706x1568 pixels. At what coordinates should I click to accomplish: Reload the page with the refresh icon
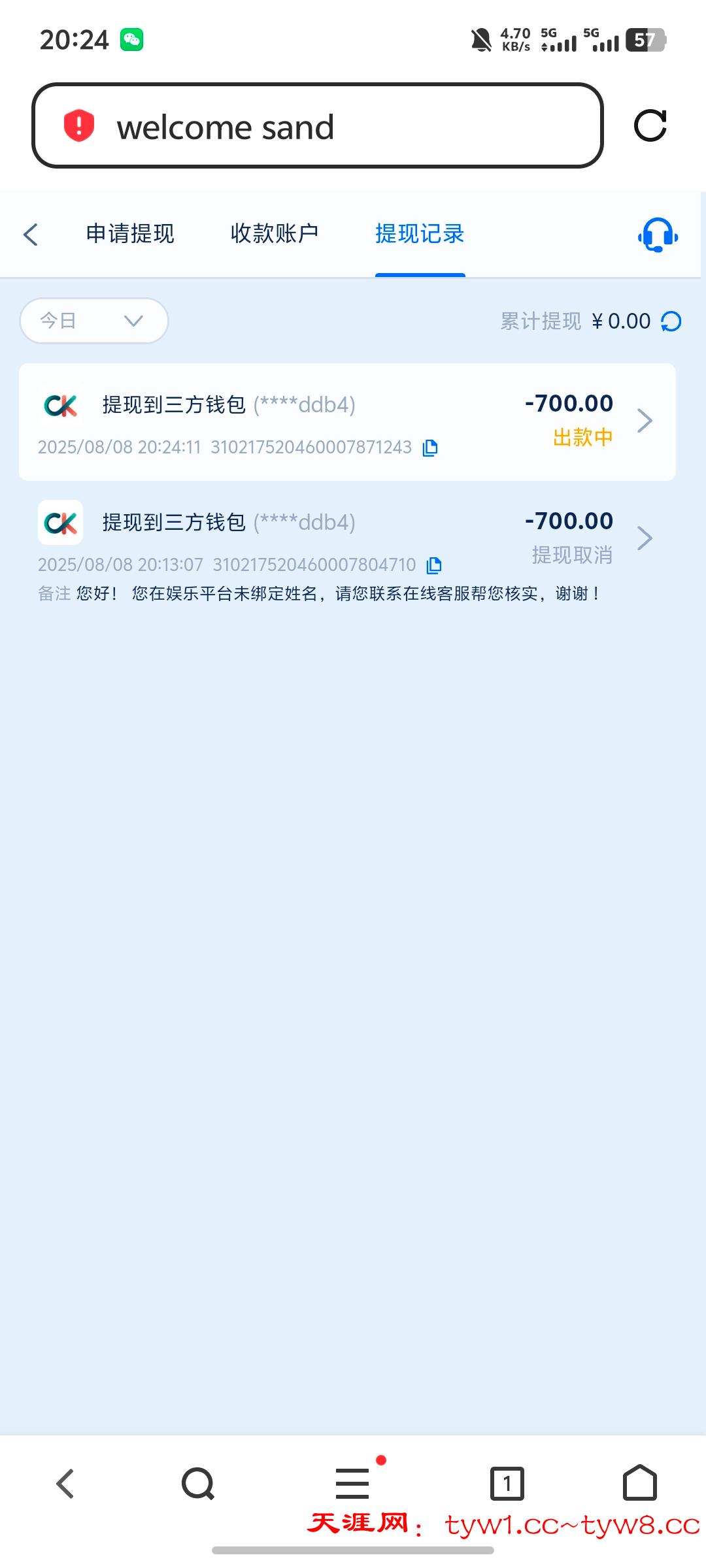650,125
